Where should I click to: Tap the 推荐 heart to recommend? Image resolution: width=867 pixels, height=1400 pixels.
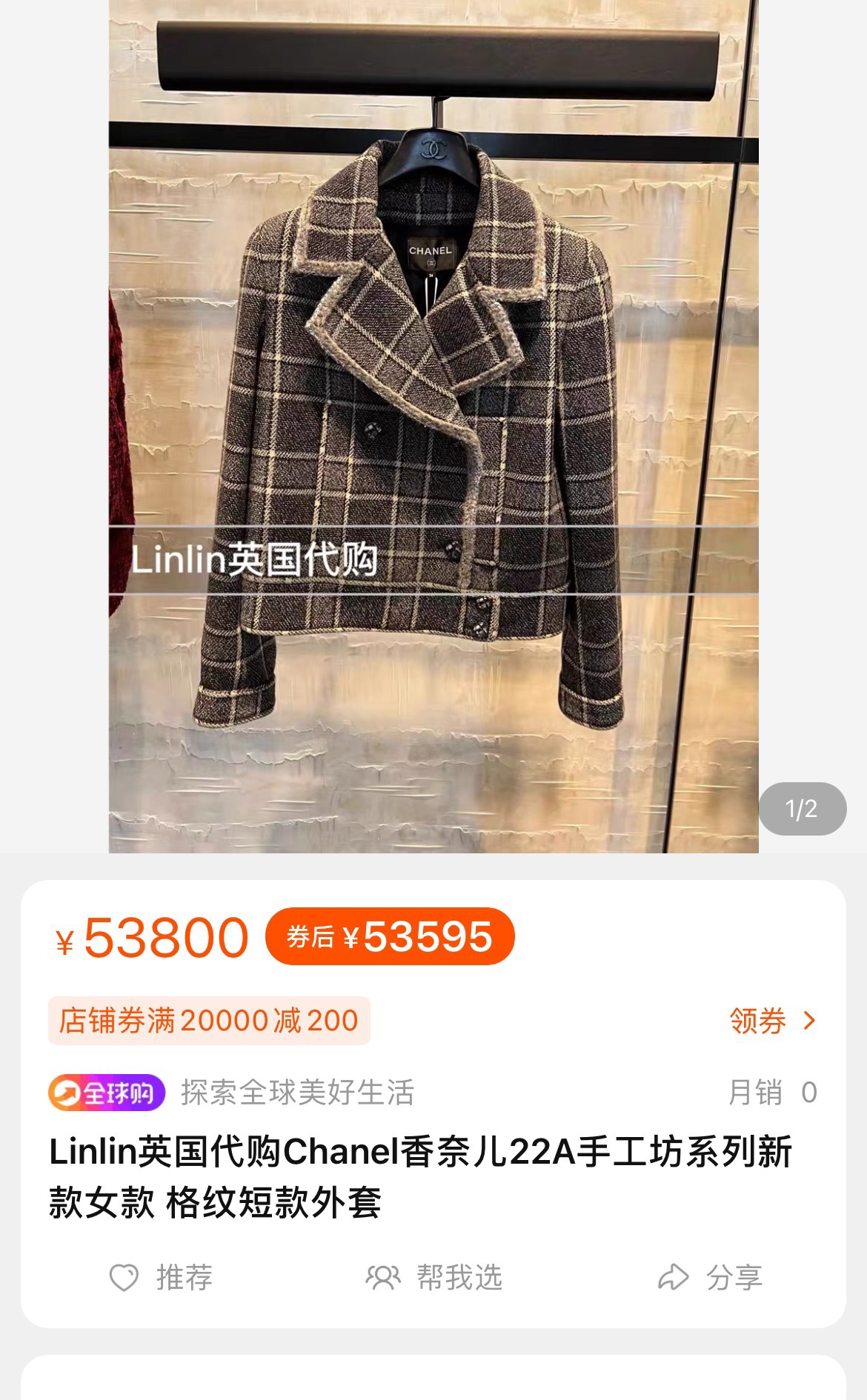161,1277
